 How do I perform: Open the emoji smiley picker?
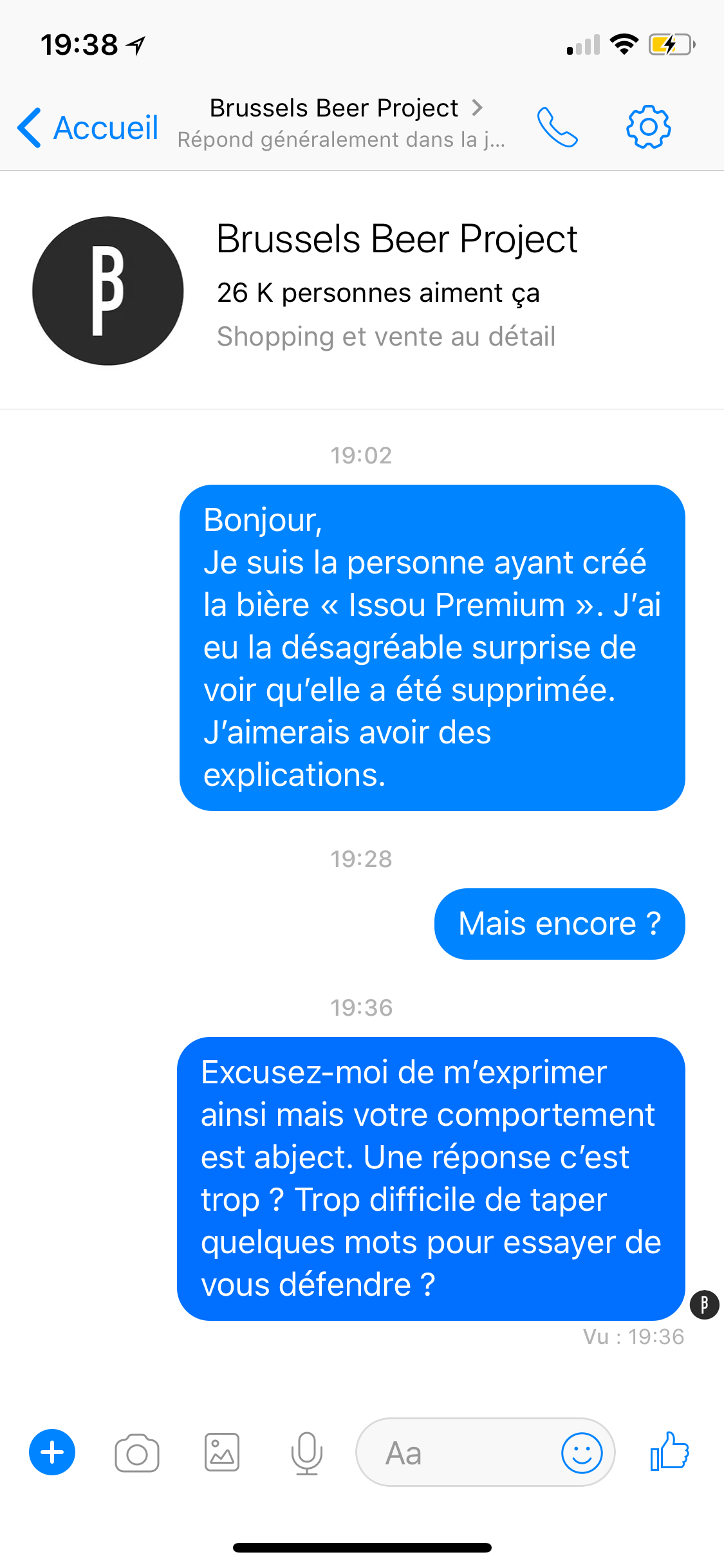point(582,1453)
